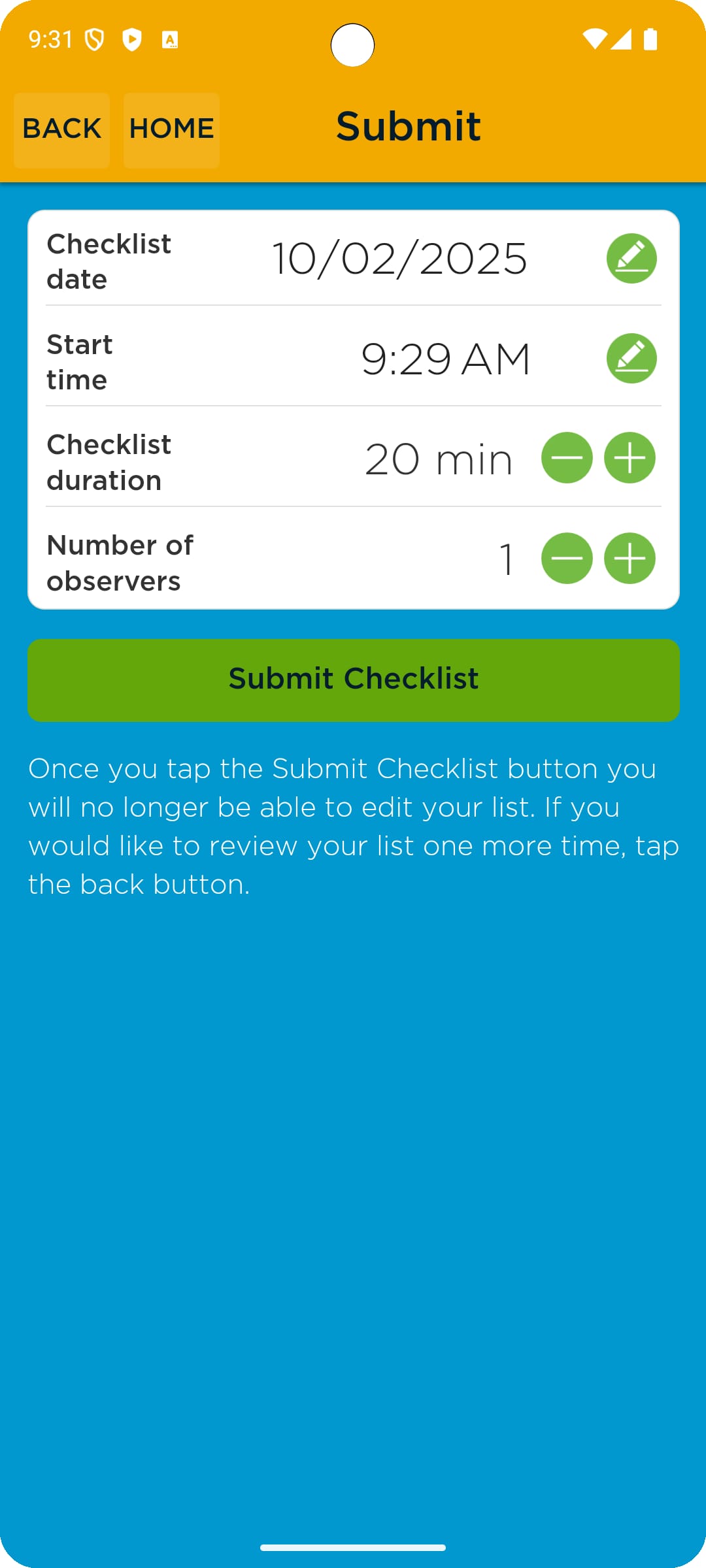Screen dimensions: 706x1568
Task: Increase the number of observers above 1
Action: (630, 559)
